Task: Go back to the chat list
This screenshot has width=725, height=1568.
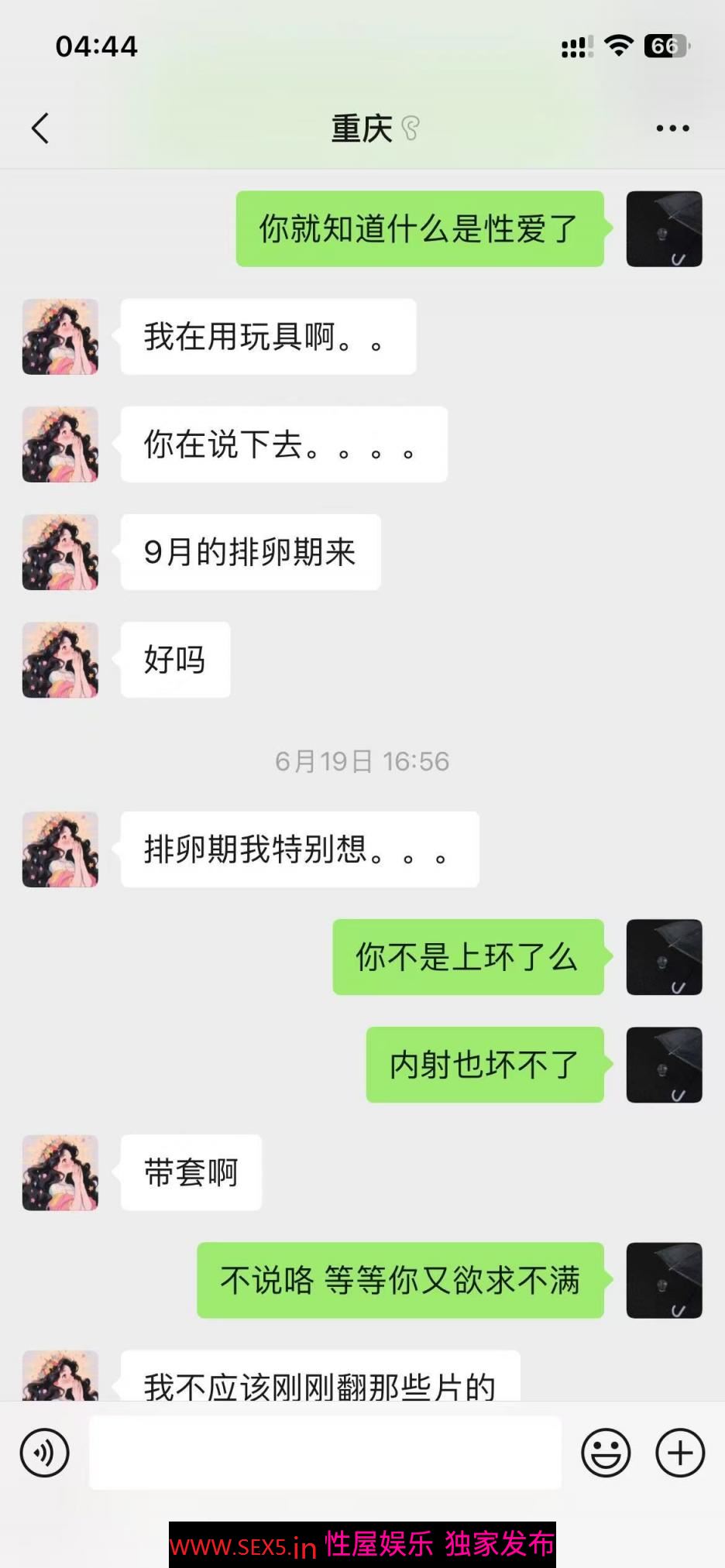Action: pos(40,129)
